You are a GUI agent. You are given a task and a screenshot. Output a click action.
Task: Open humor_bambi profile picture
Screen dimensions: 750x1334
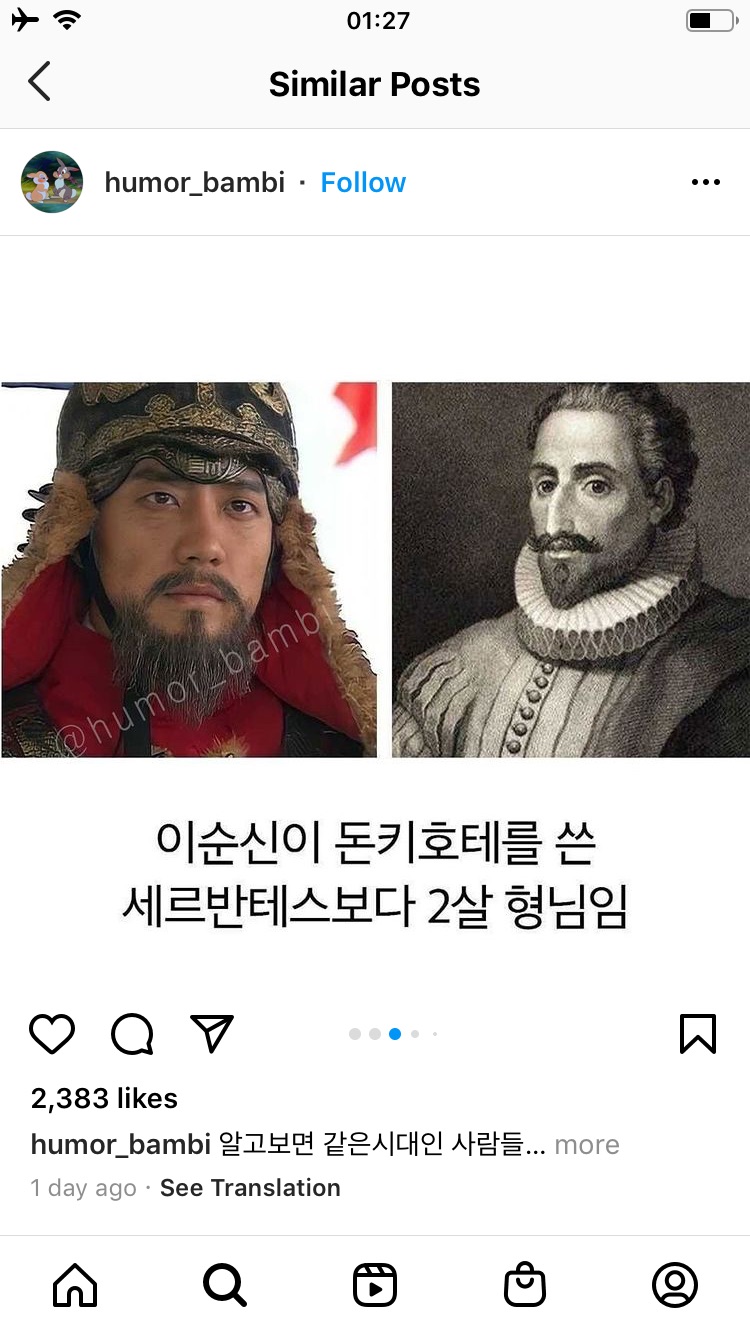click(x=52, y=182)
